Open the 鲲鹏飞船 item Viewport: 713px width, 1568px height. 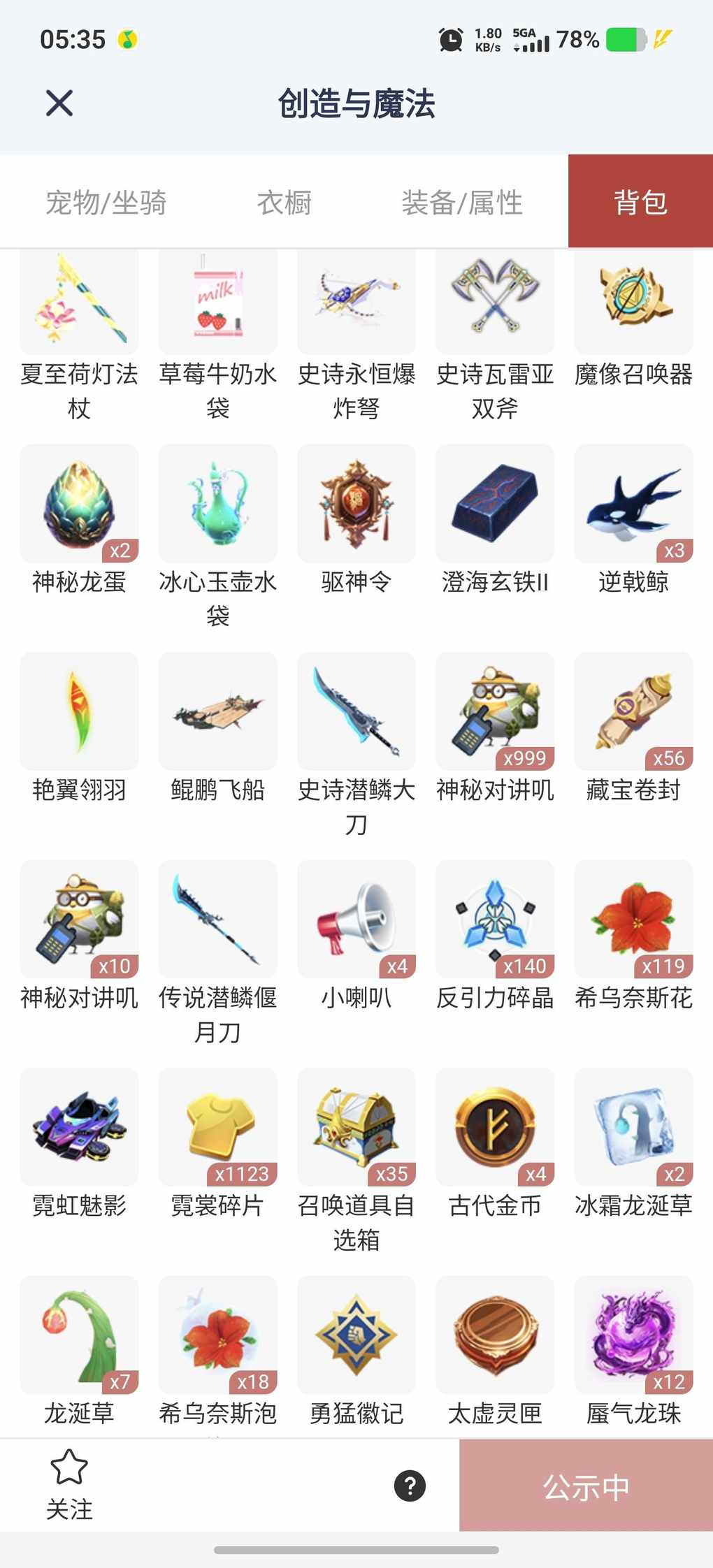[218, 712]
